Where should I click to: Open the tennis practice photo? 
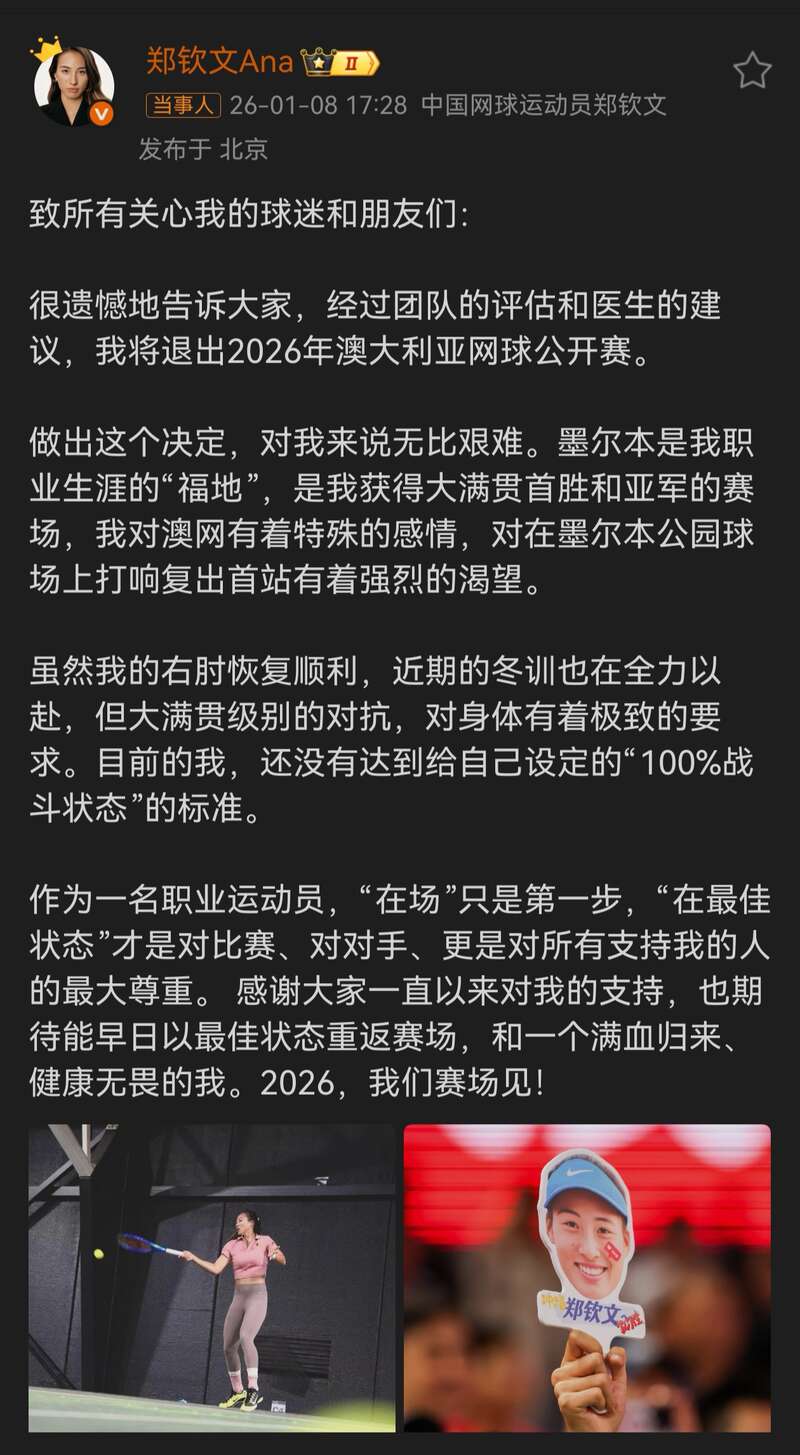tap(212, 1277)
